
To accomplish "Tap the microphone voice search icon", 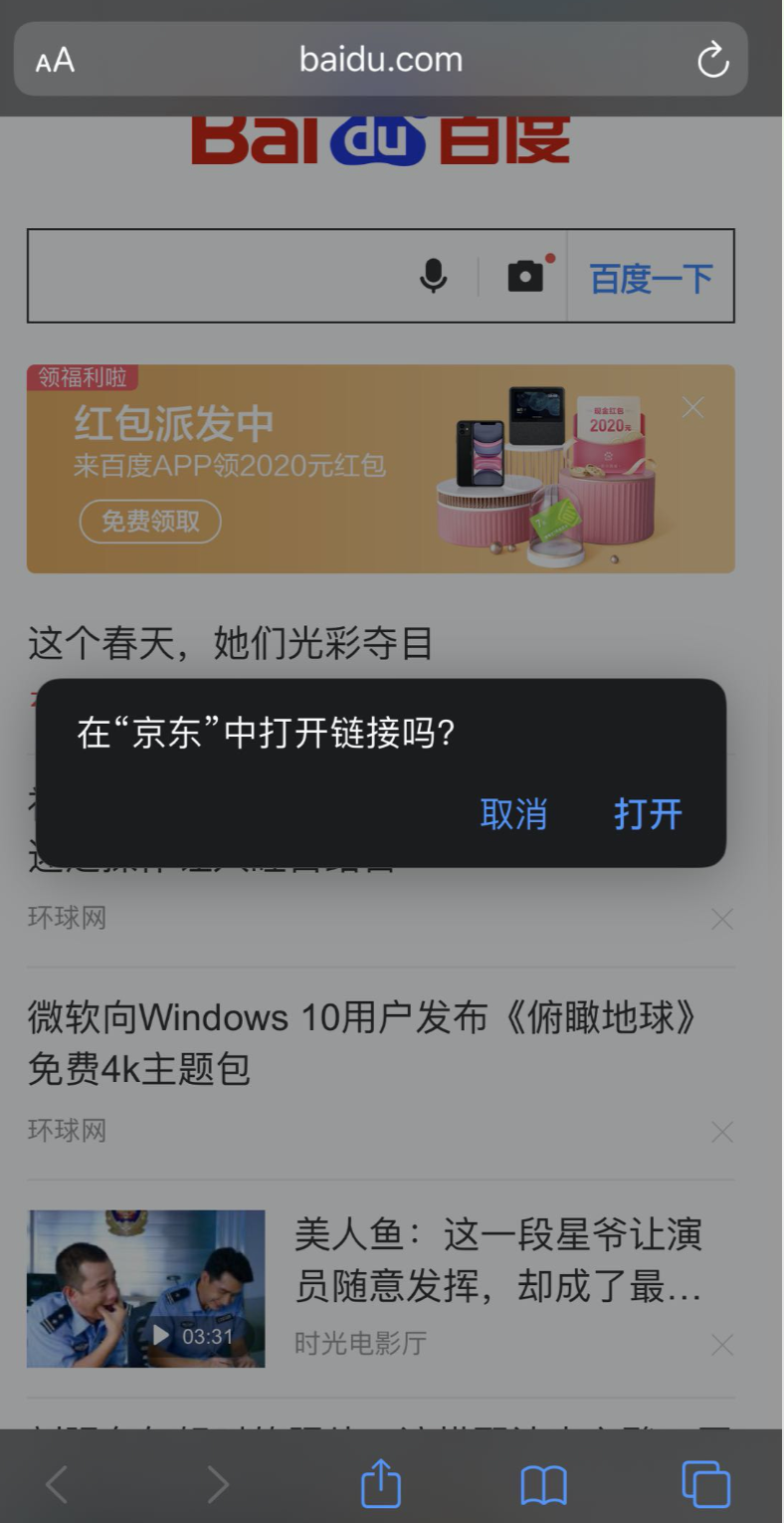I will coord(433,276).
